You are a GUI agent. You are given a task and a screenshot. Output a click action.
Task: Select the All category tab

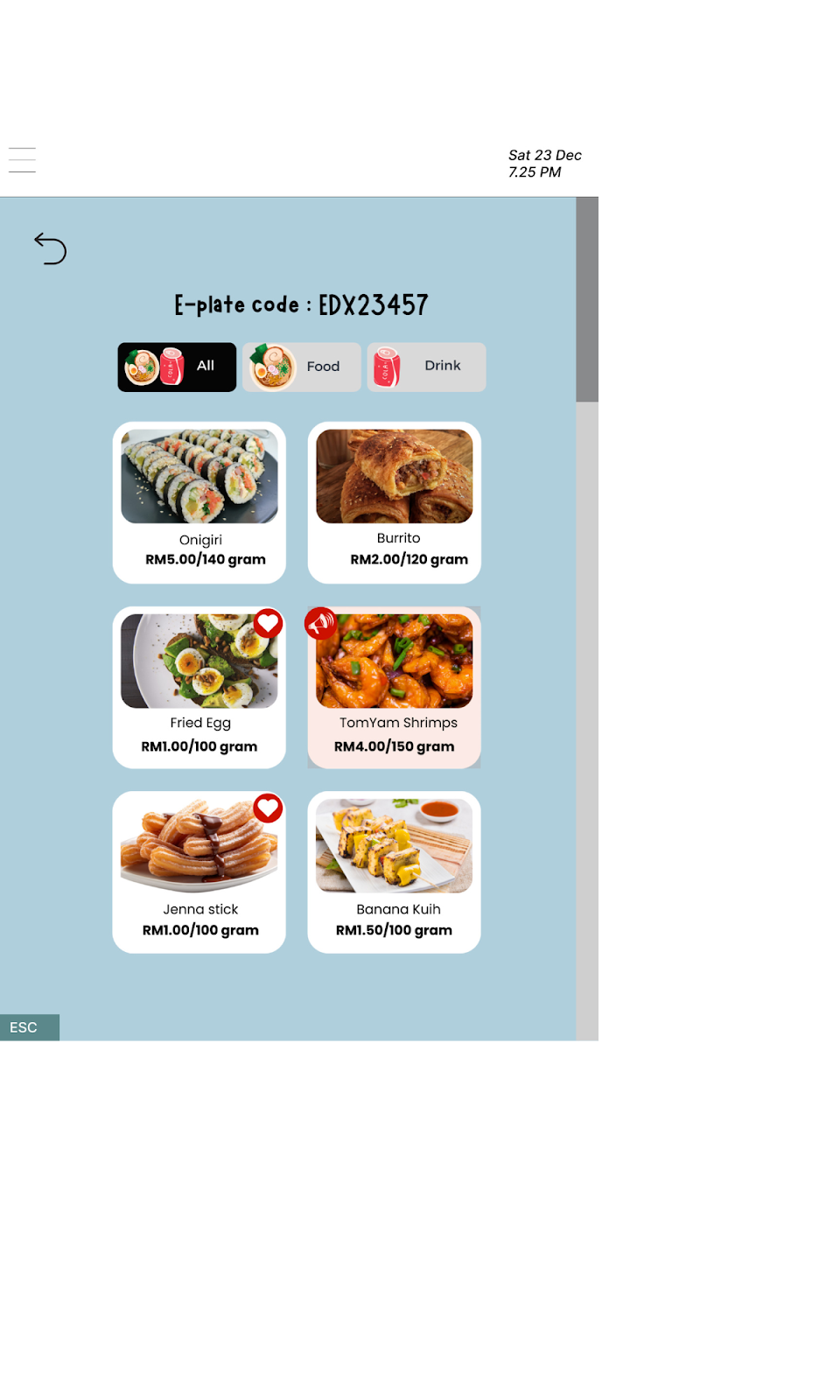coord(177,367)
